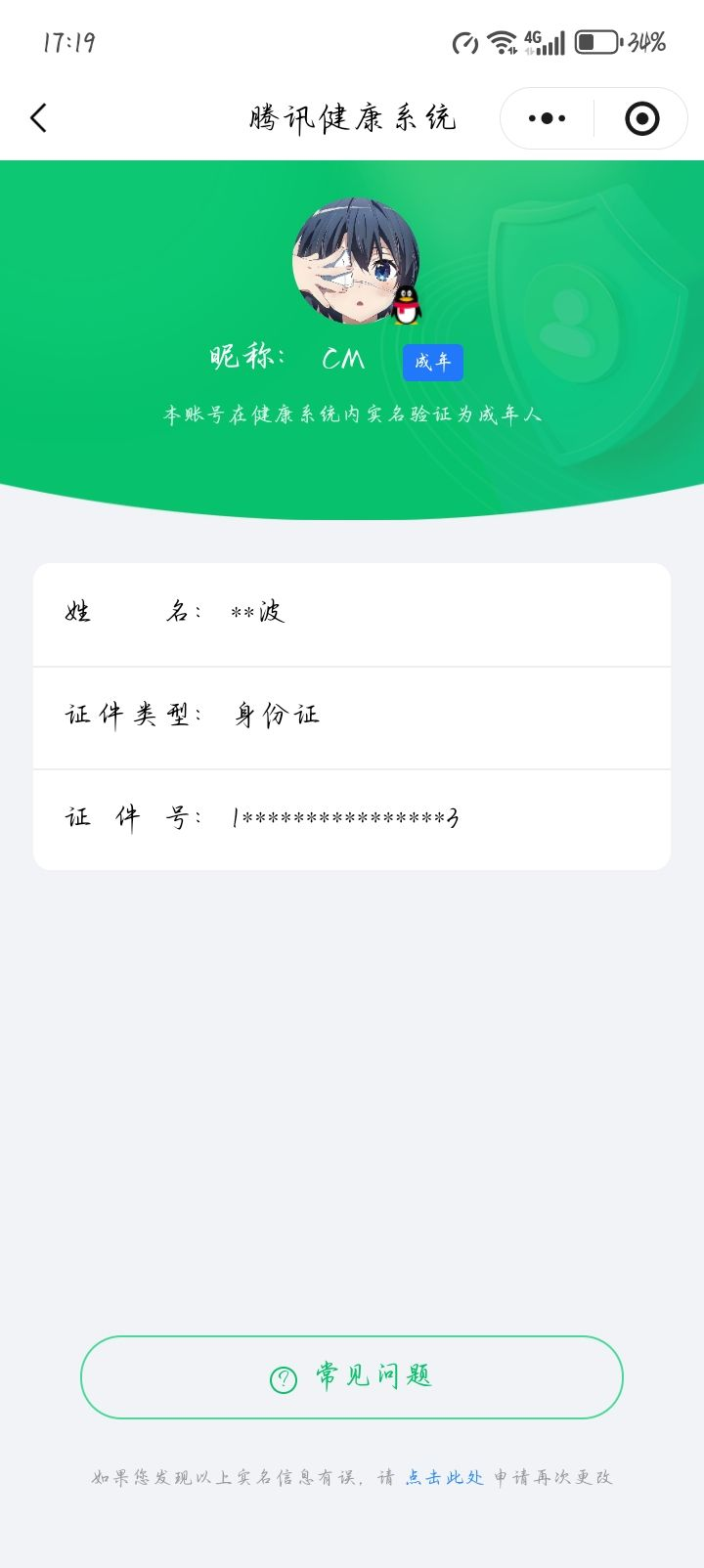This screenshot has width=704, height=1568.
Task: Click the 常见问题 FAQ button
Action: pos(352,1376)
